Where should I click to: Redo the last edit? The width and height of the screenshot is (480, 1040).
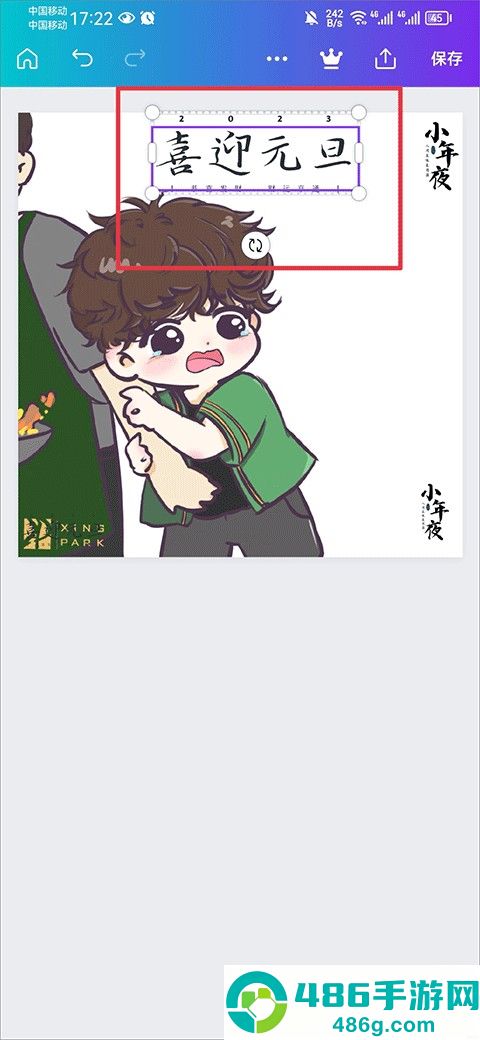[135, 58]
